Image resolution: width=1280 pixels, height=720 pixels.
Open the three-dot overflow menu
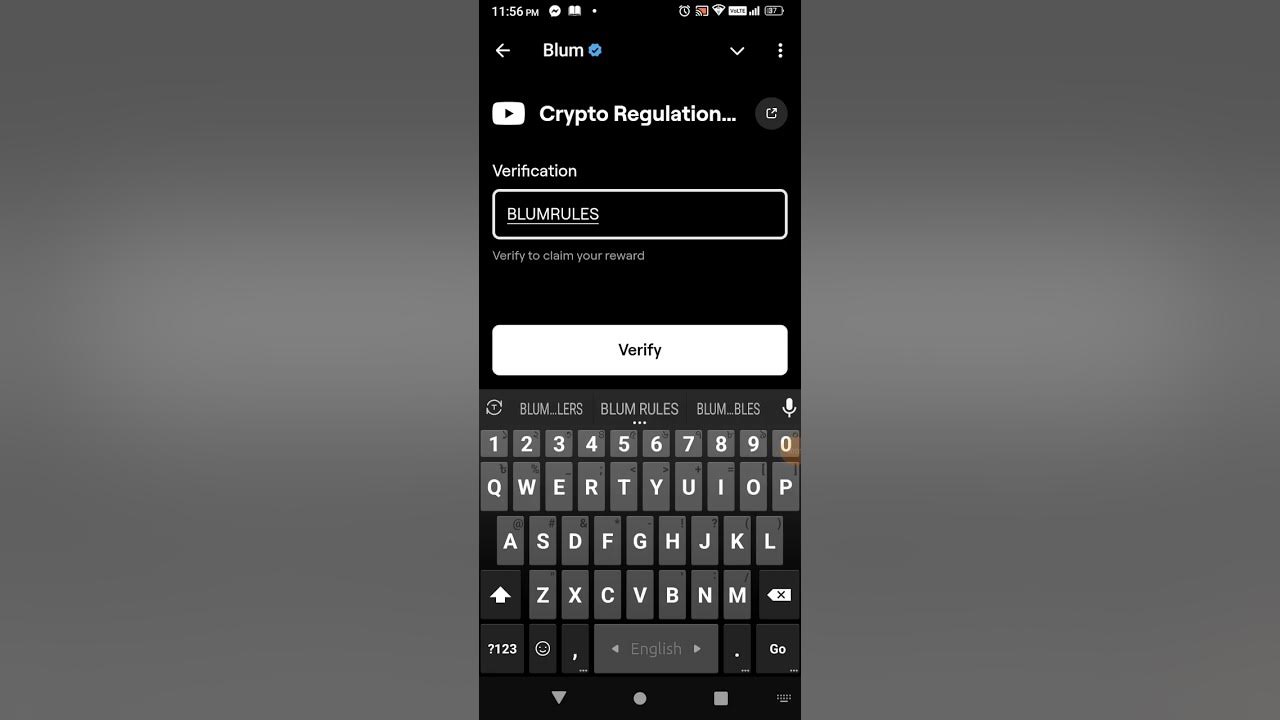click(x=780, y=50)
